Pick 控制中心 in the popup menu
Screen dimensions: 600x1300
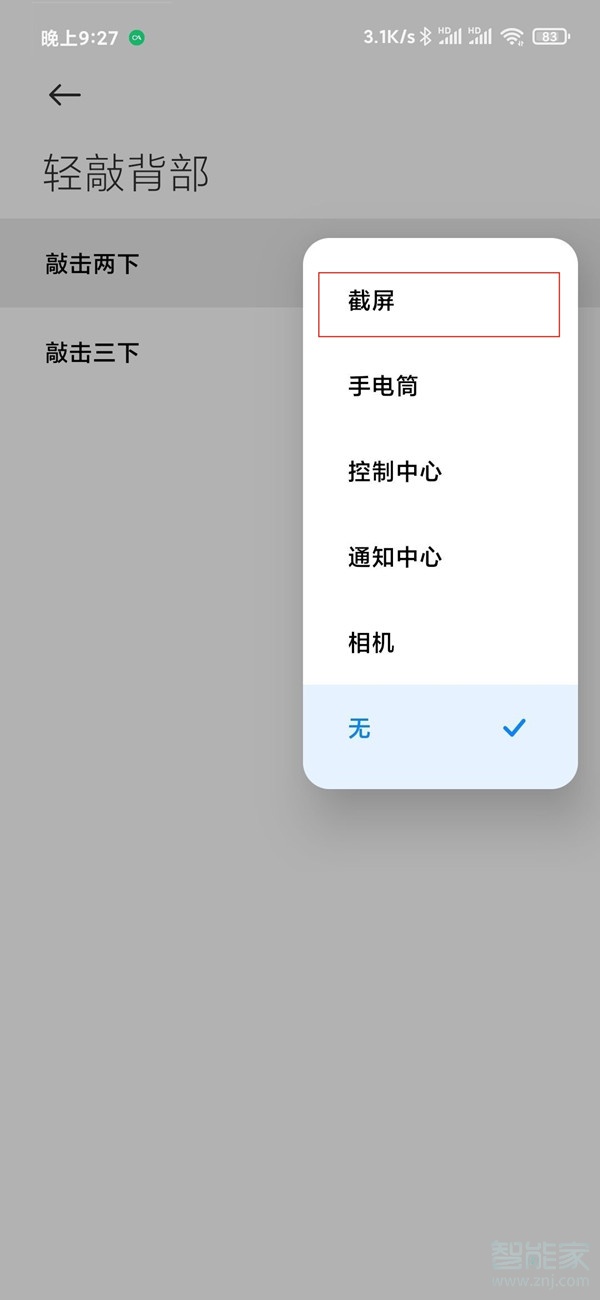click(x=438, y=472)
